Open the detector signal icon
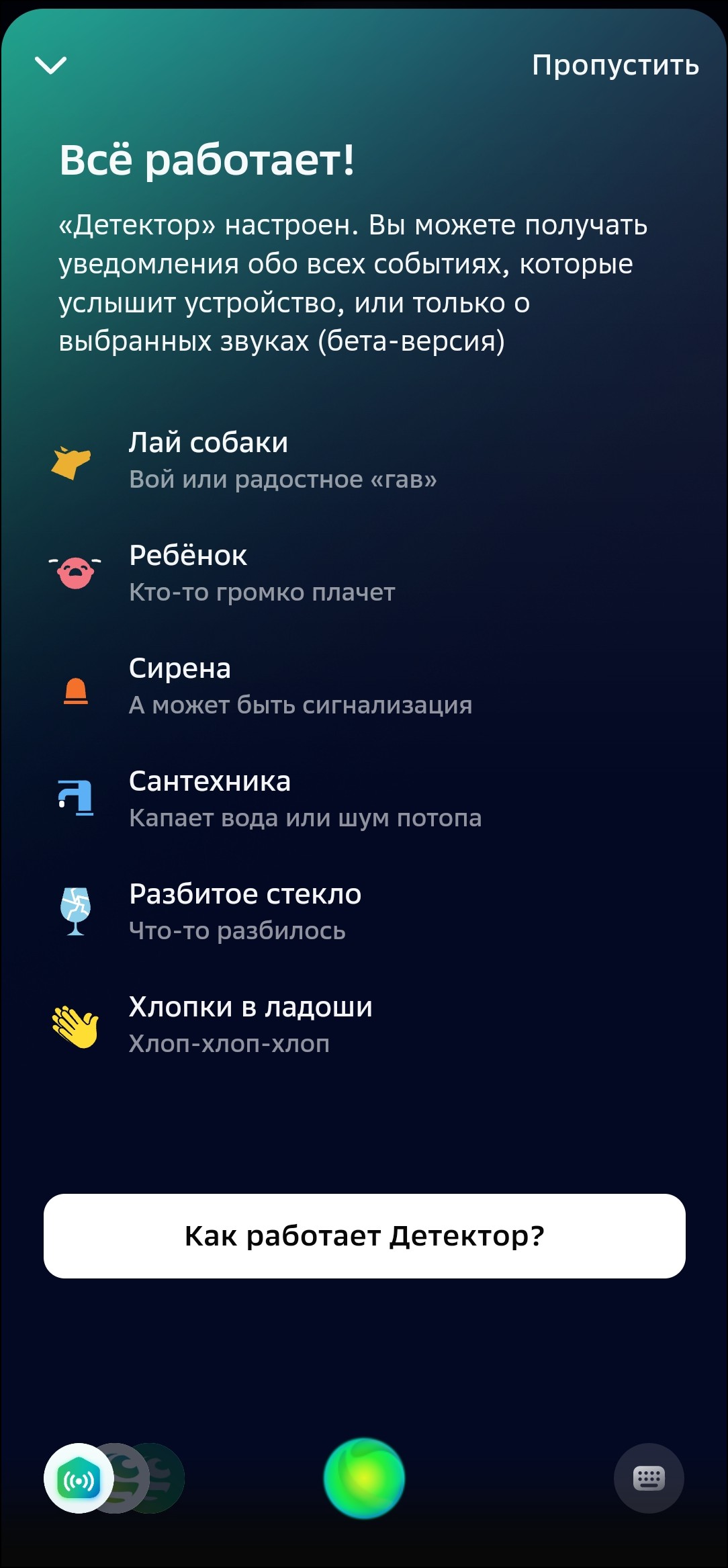This screenshot has height=1568, width=728. tap(79, 1478)
